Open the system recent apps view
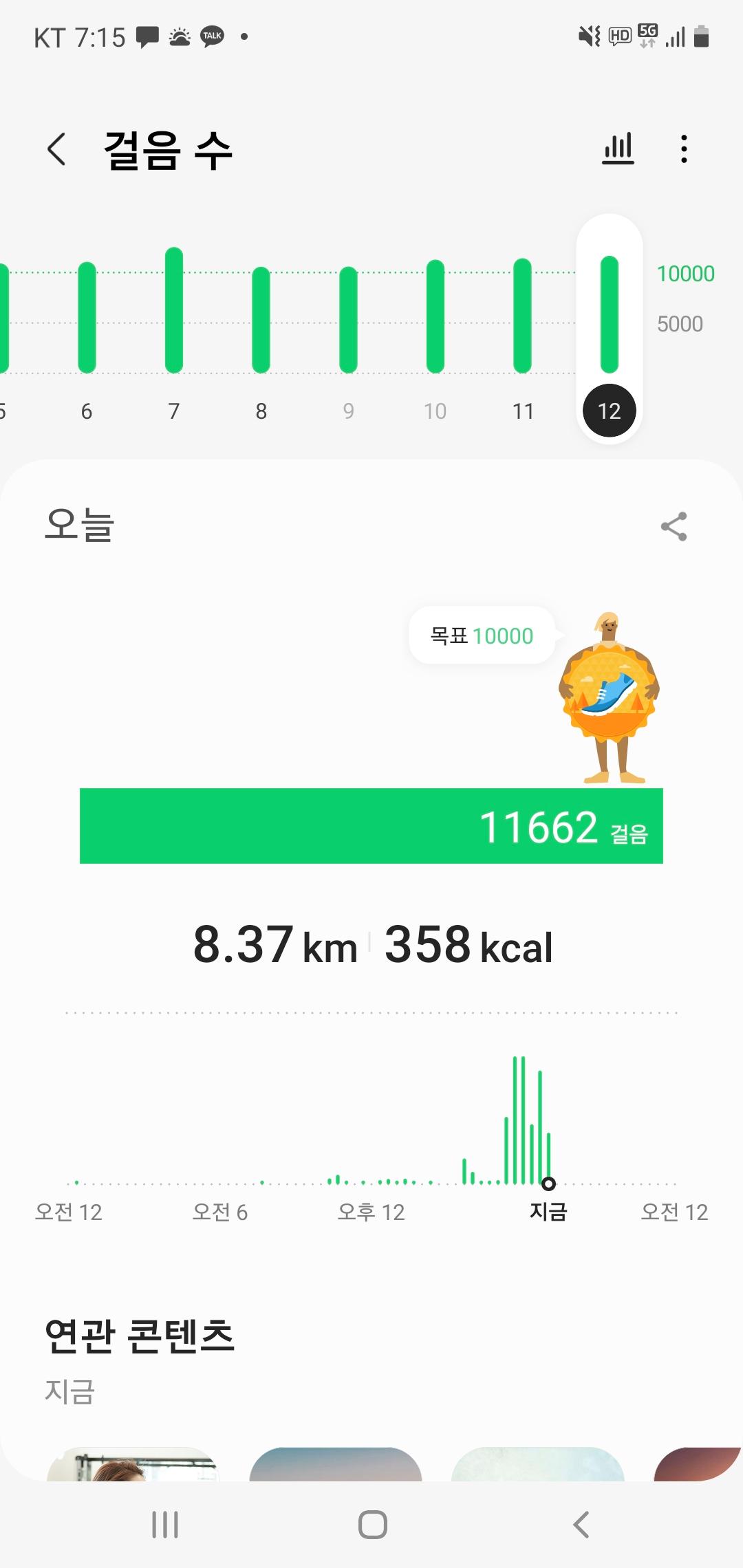743x1568 pixels. 165,1524
